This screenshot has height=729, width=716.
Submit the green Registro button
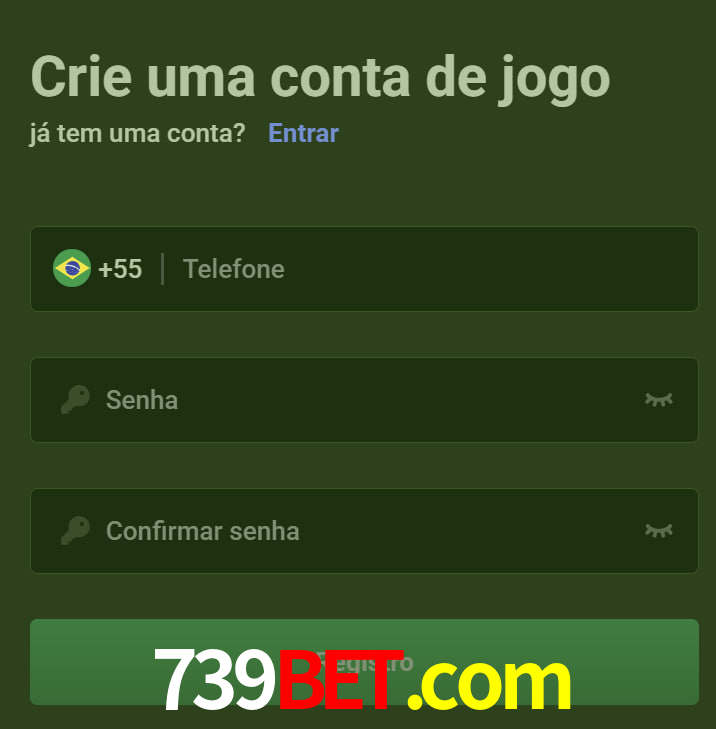tap(364, 661)
